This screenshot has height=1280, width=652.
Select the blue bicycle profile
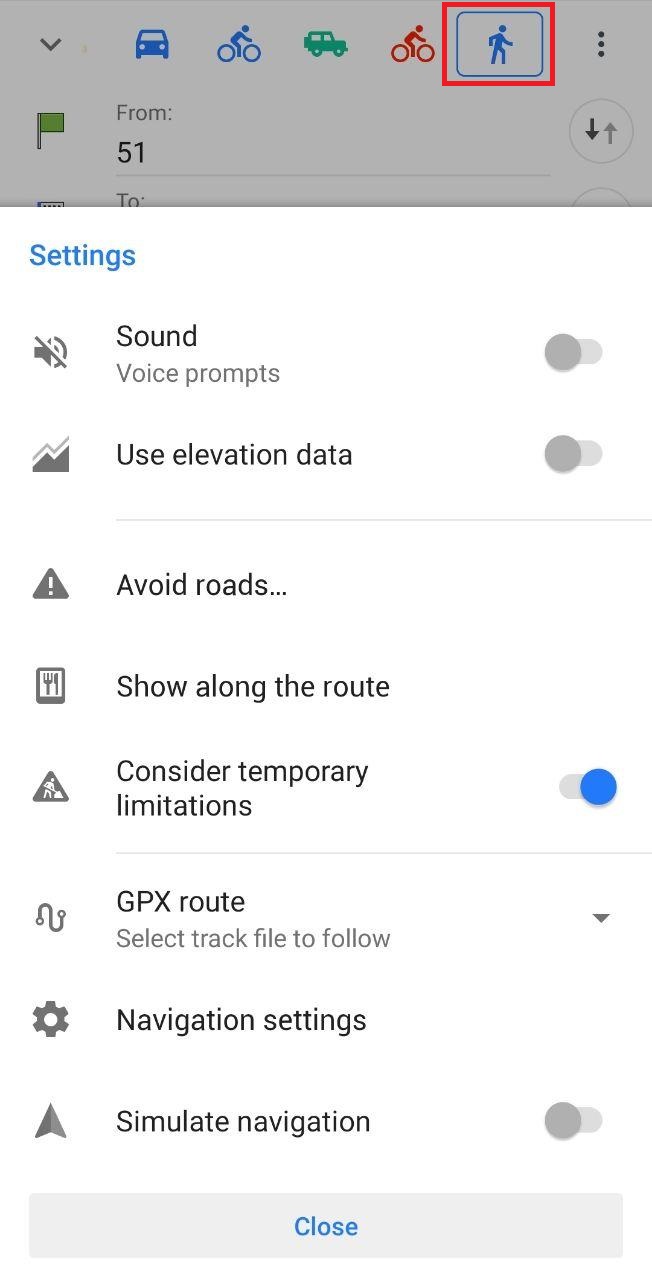pyautogui.click(x=238, y=45)
